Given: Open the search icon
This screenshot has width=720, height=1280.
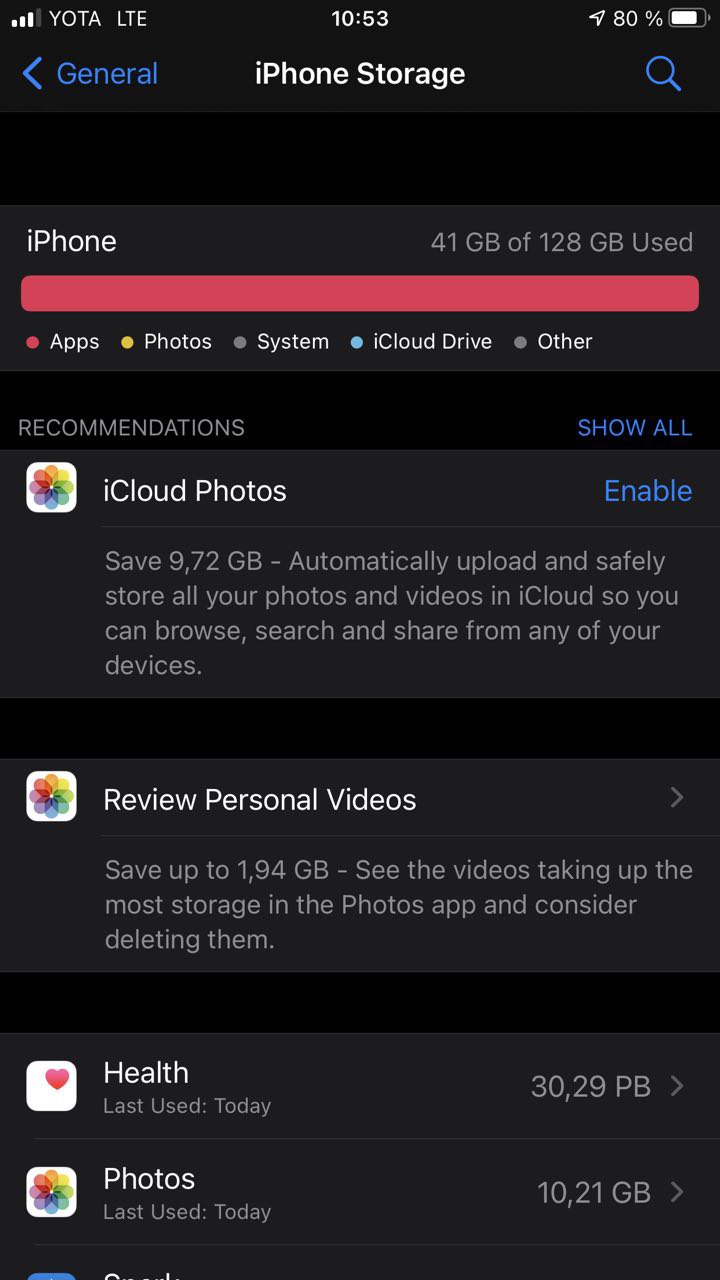Looking at the screenshot, I should [662, 74].
